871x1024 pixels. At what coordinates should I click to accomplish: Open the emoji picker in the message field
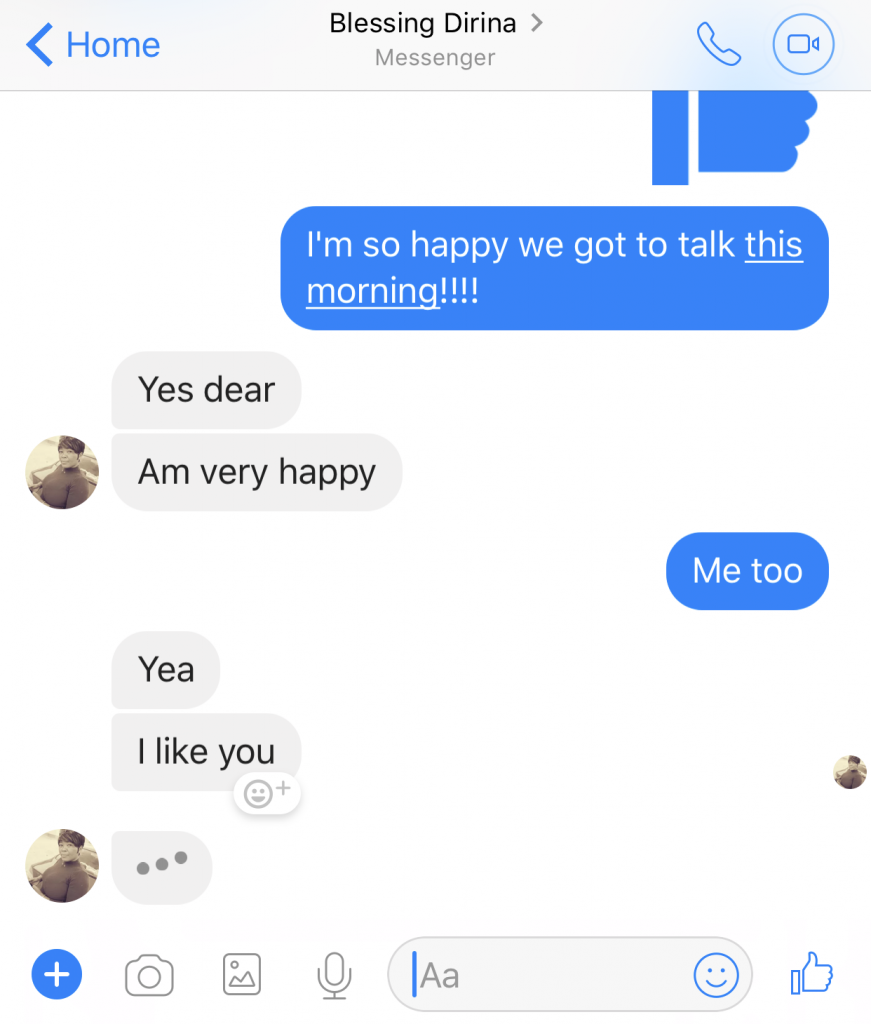[716, 975]
